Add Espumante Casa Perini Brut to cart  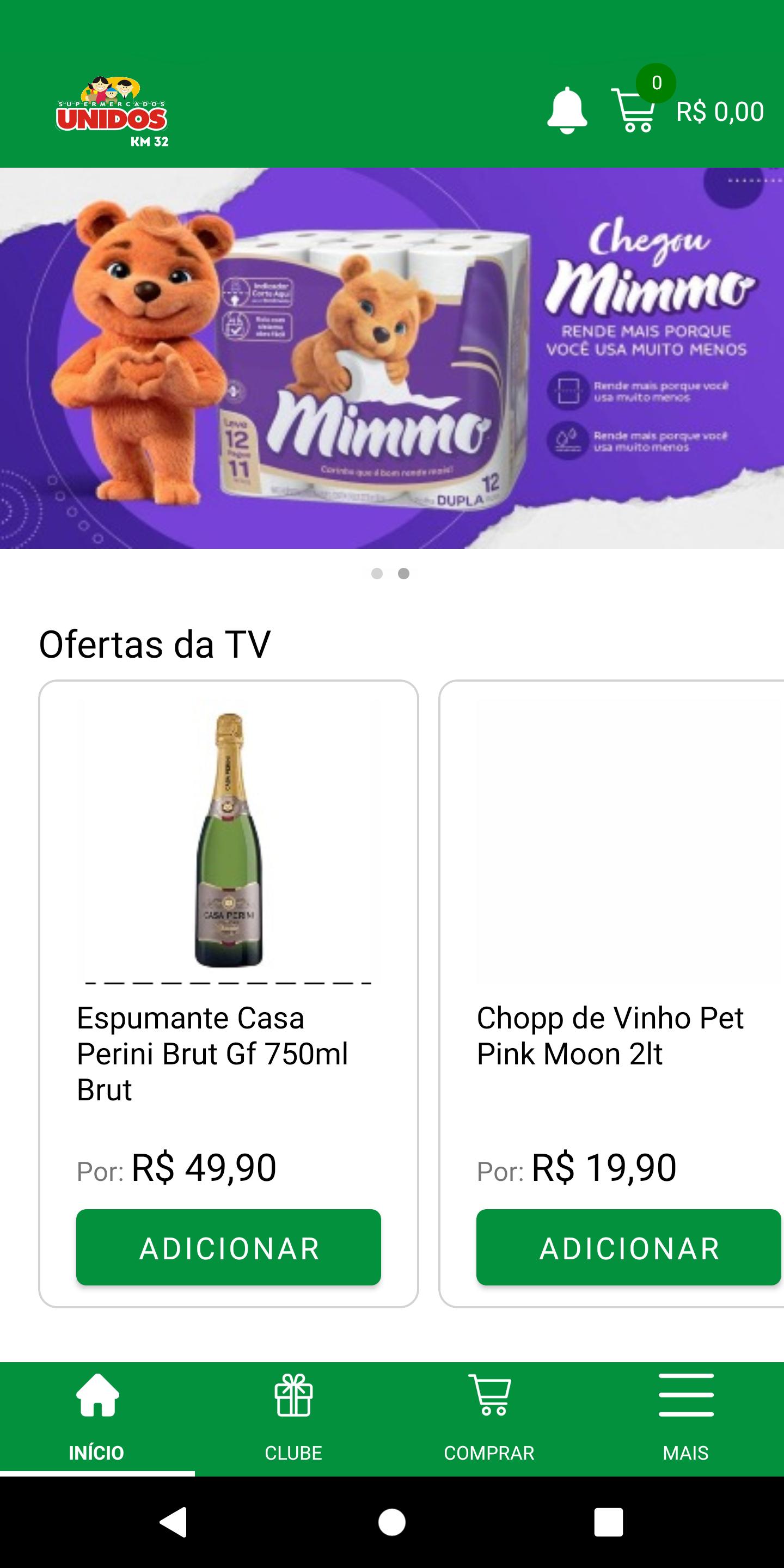coord(228,1247)
